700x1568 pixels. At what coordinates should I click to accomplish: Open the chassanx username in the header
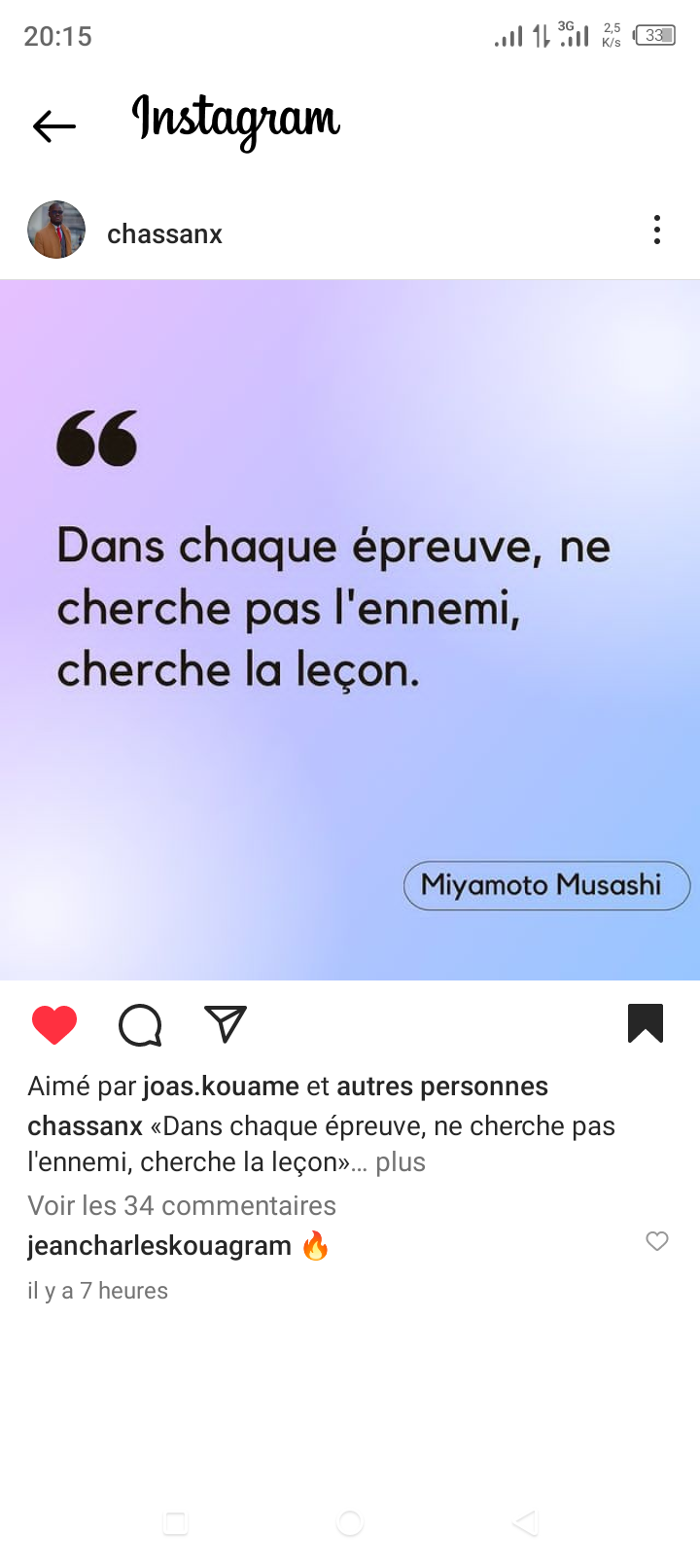coord(164,233)
